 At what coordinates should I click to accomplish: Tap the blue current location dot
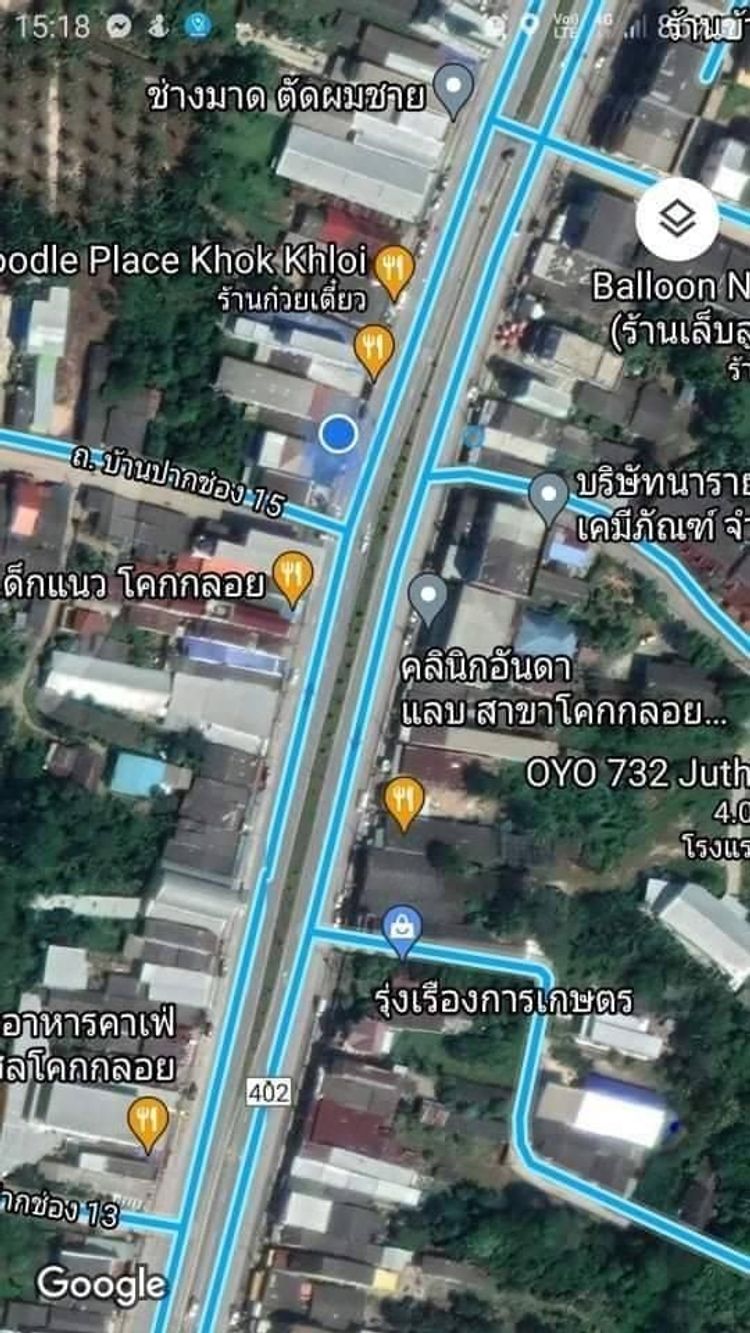[339, 434]
